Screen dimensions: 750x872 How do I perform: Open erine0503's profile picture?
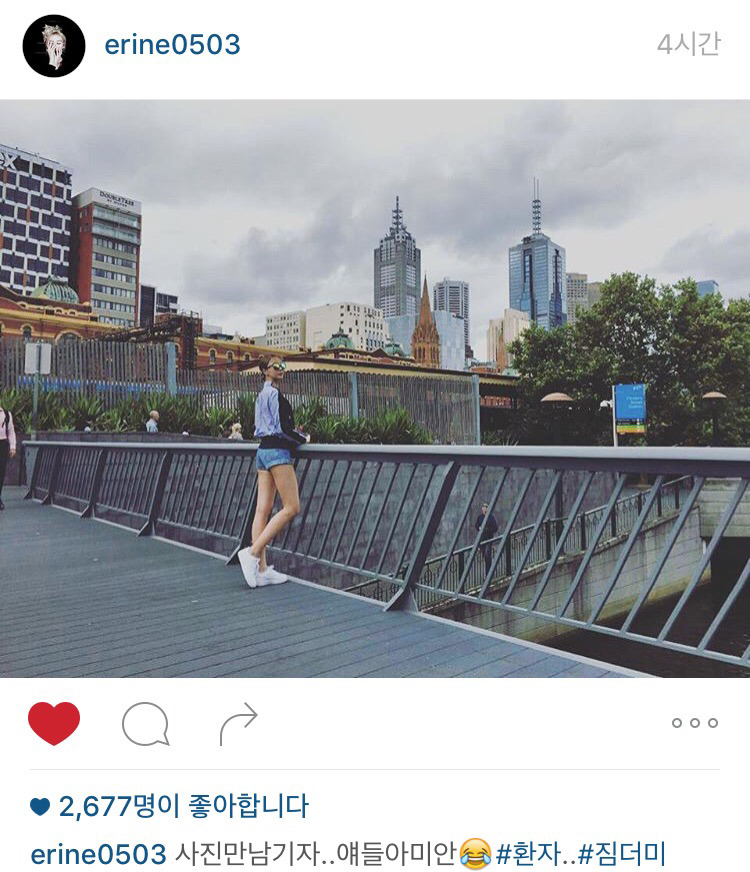(x=54, y=46)
